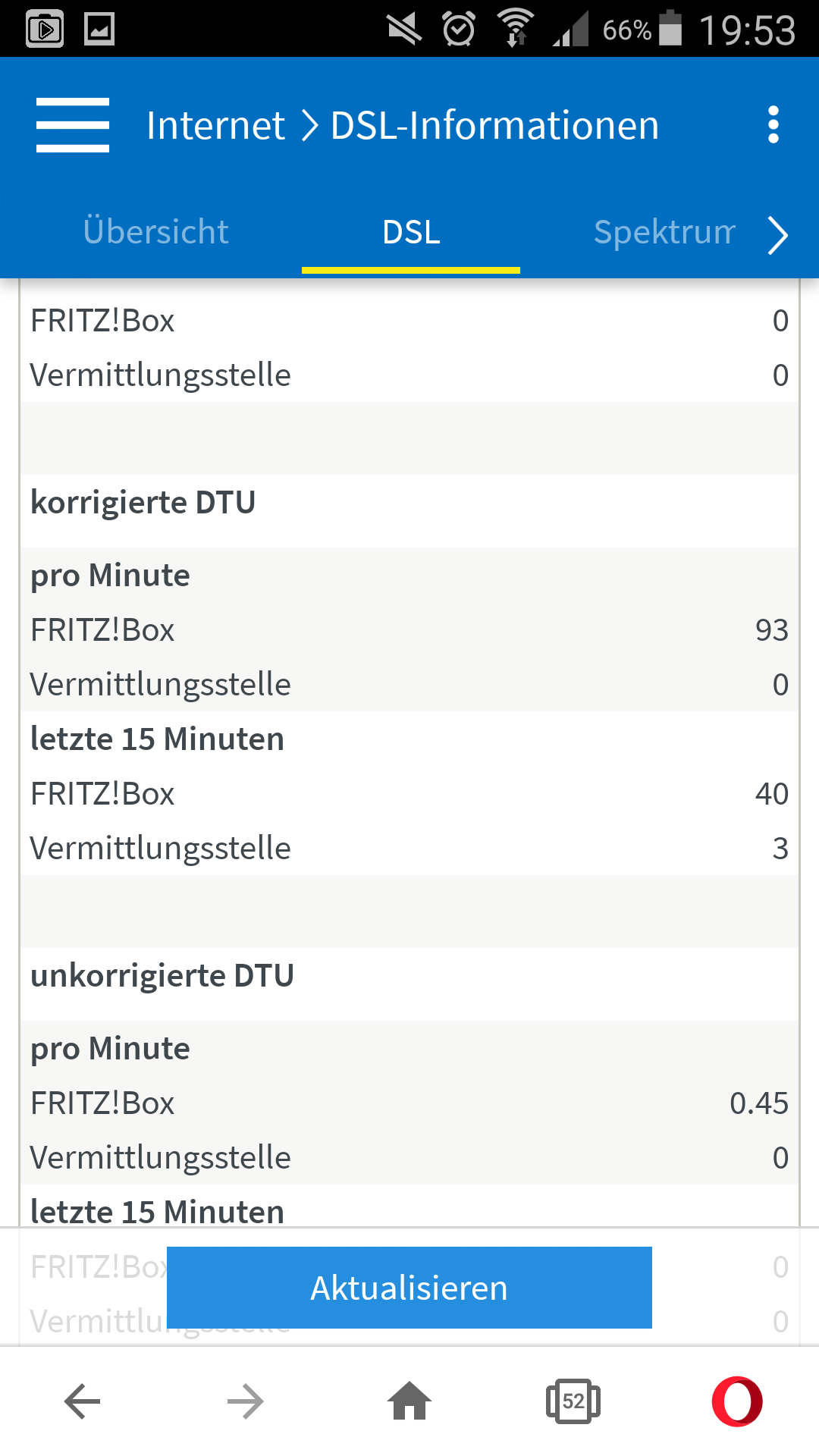Tap the Internet breadcrumb in the header
This screenshot has height=1456, width=819.
coord(215,125)
